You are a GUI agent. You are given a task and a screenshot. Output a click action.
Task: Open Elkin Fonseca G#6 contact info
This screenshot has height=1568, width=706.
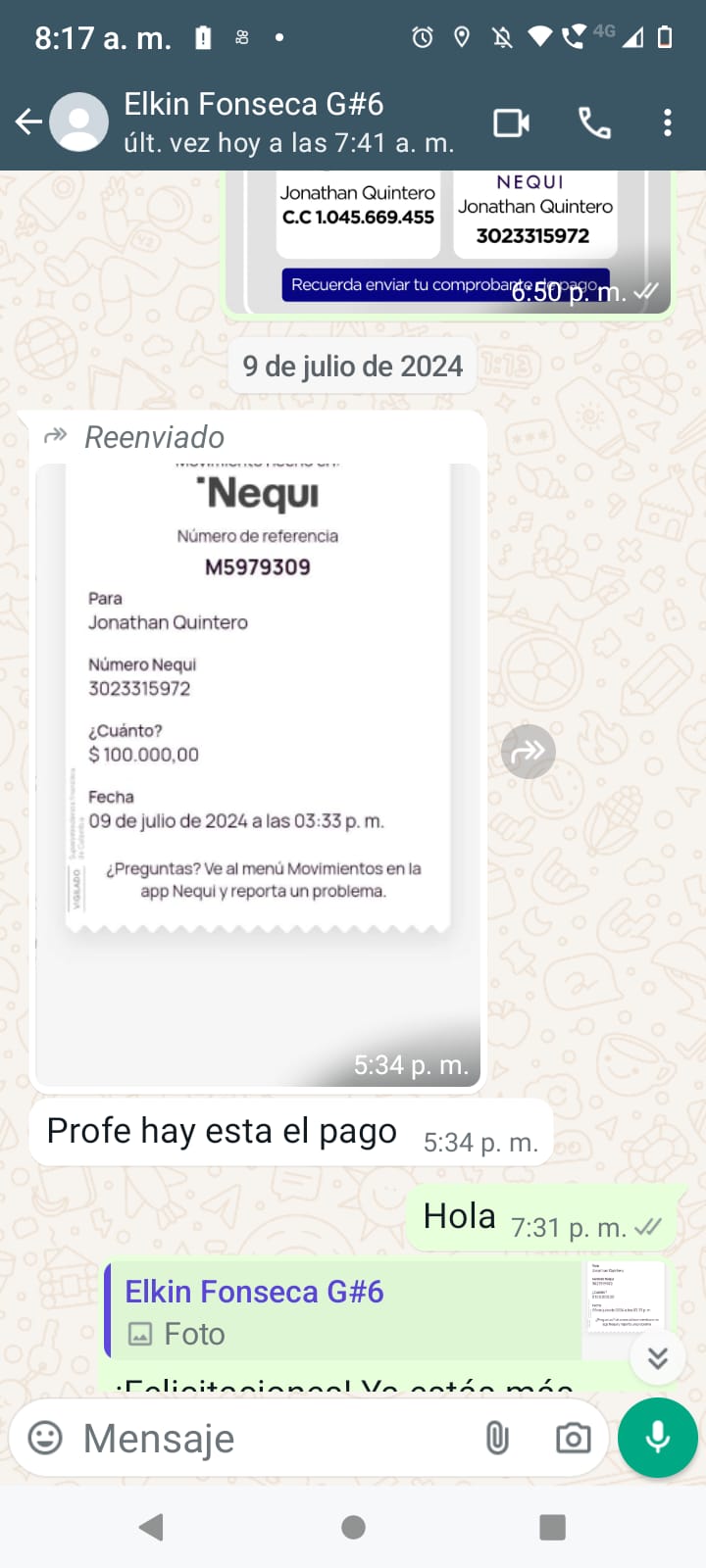289,122
